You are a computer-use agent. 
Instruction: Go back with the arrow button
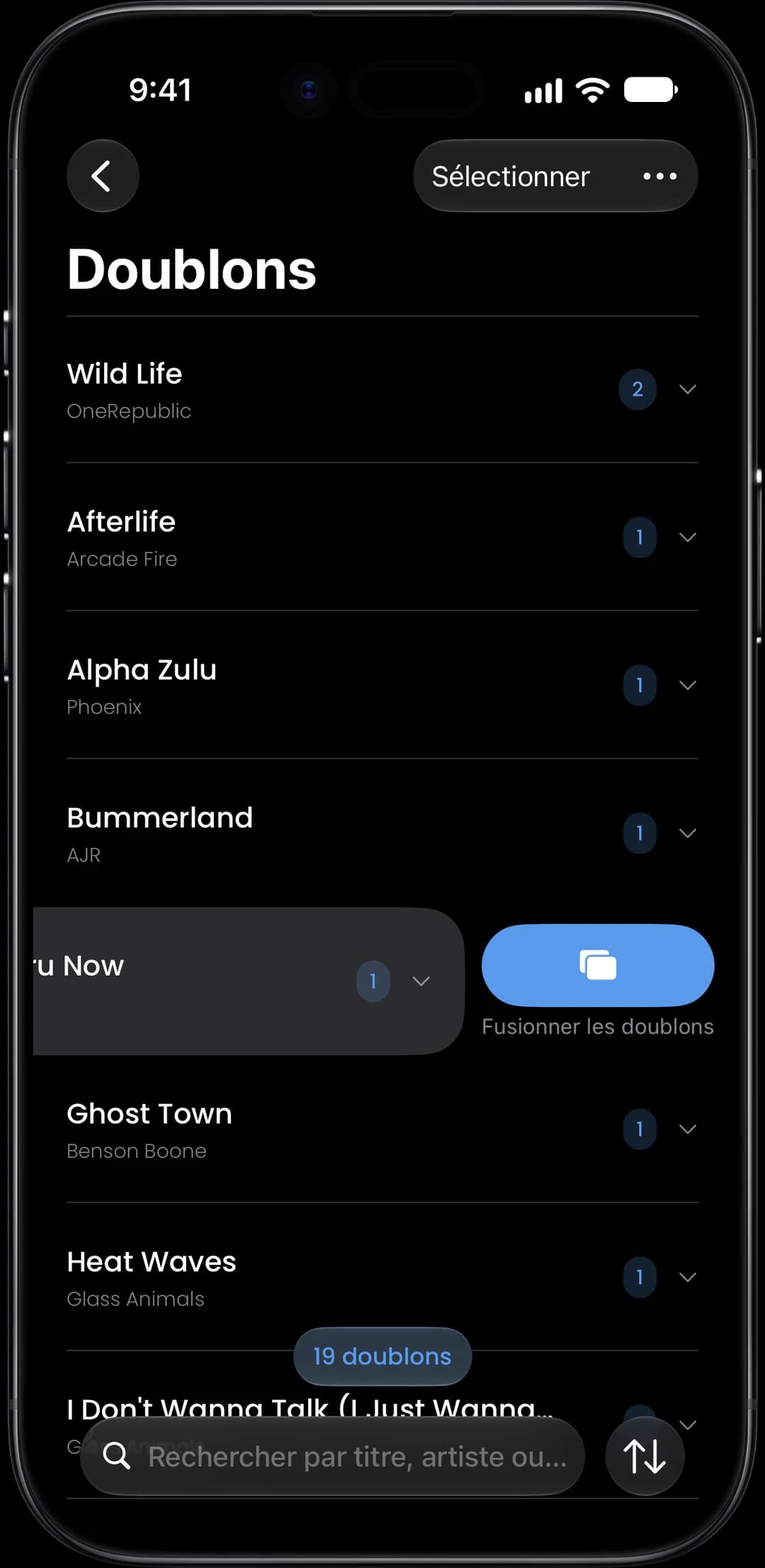pos(103,176)
